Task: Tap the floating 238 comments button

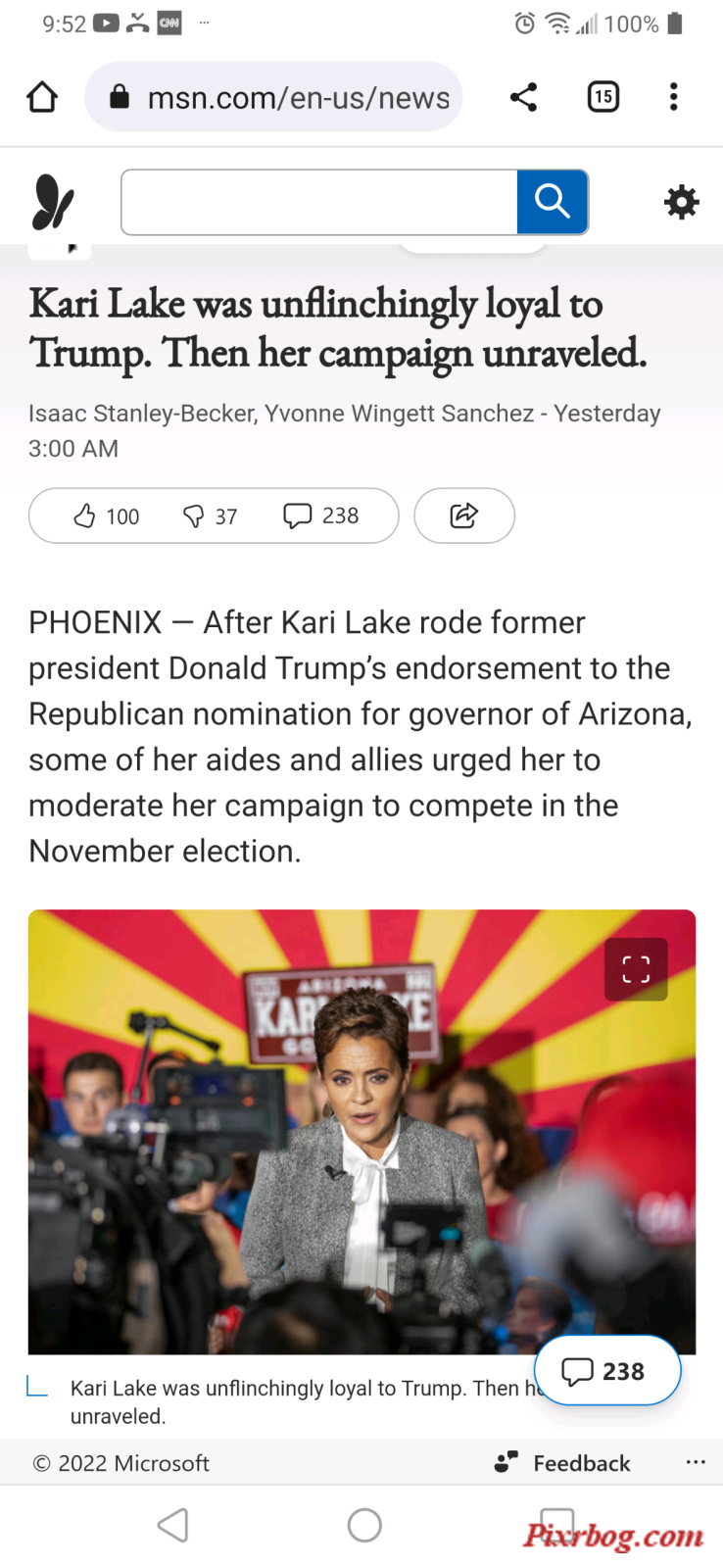Action: tap(606, 1371)
